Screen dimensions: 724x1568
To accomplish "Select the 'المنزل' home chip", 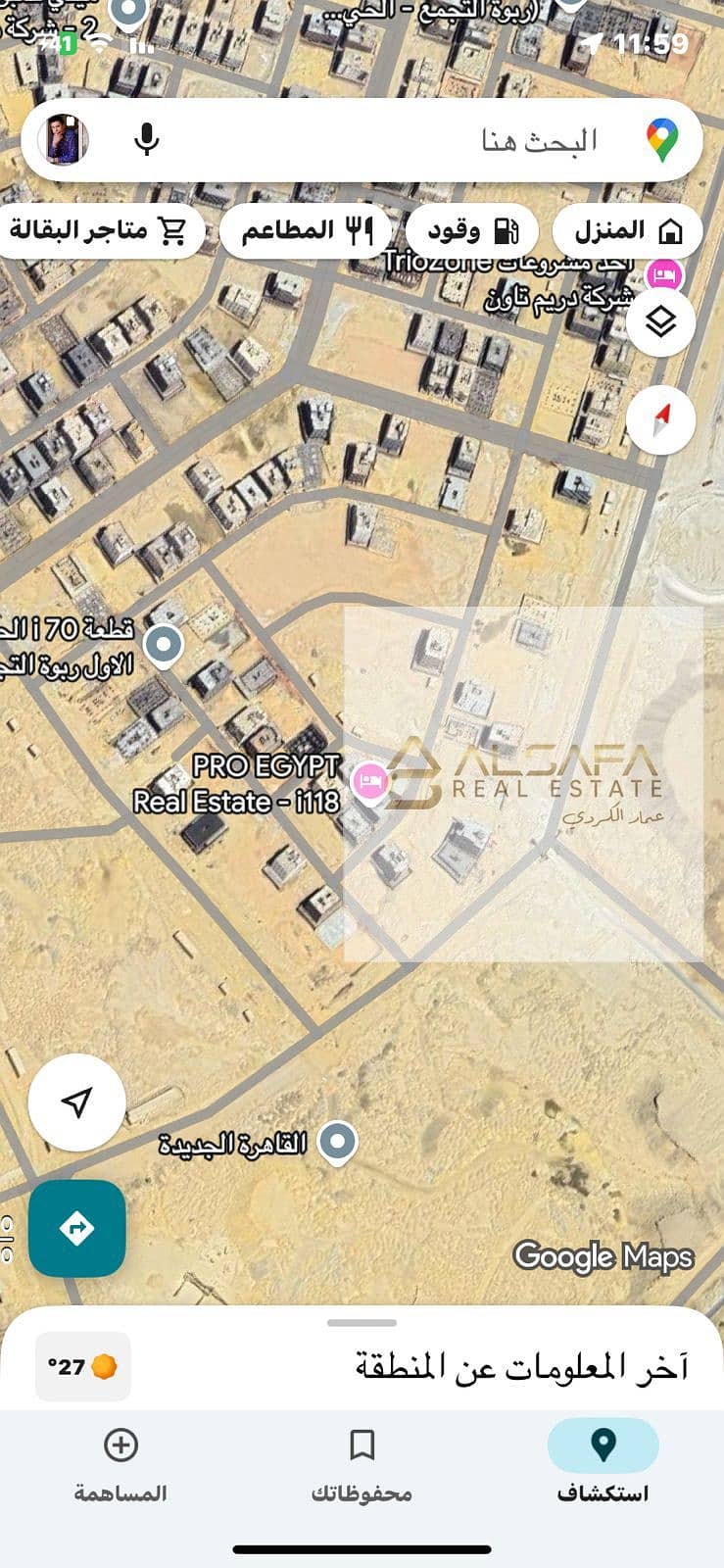I will [x=627, y=231].
